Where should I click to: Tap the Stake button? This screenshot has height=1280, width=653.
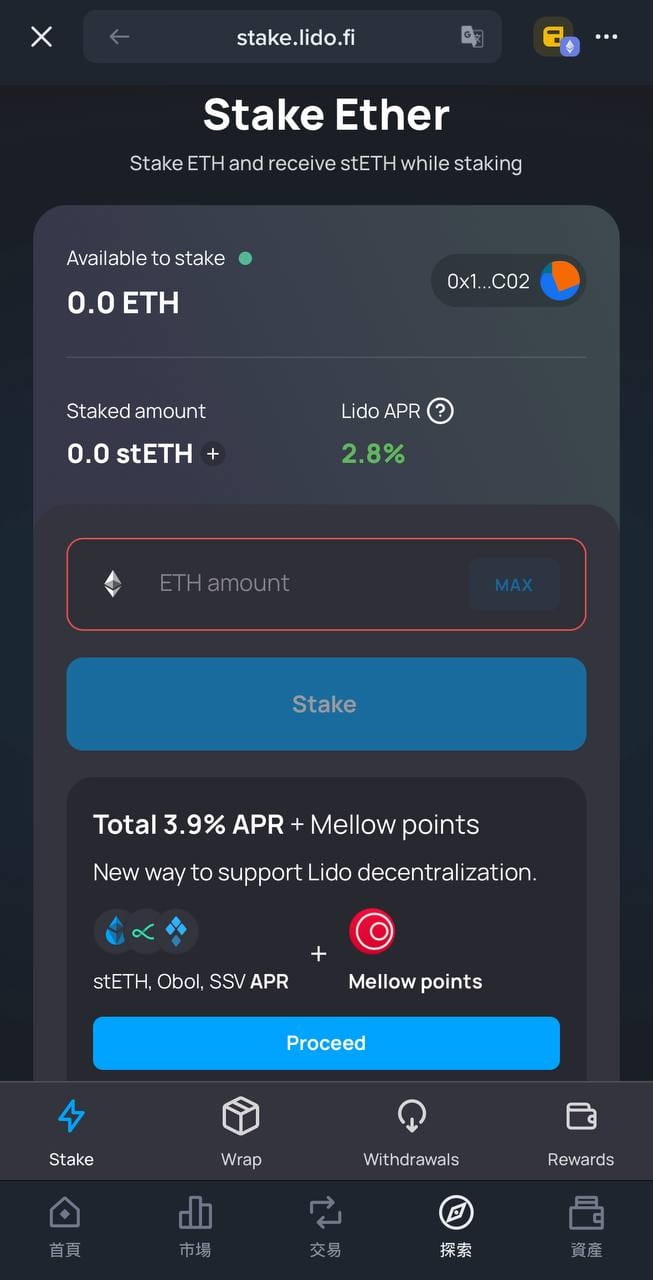pos(326,704)
